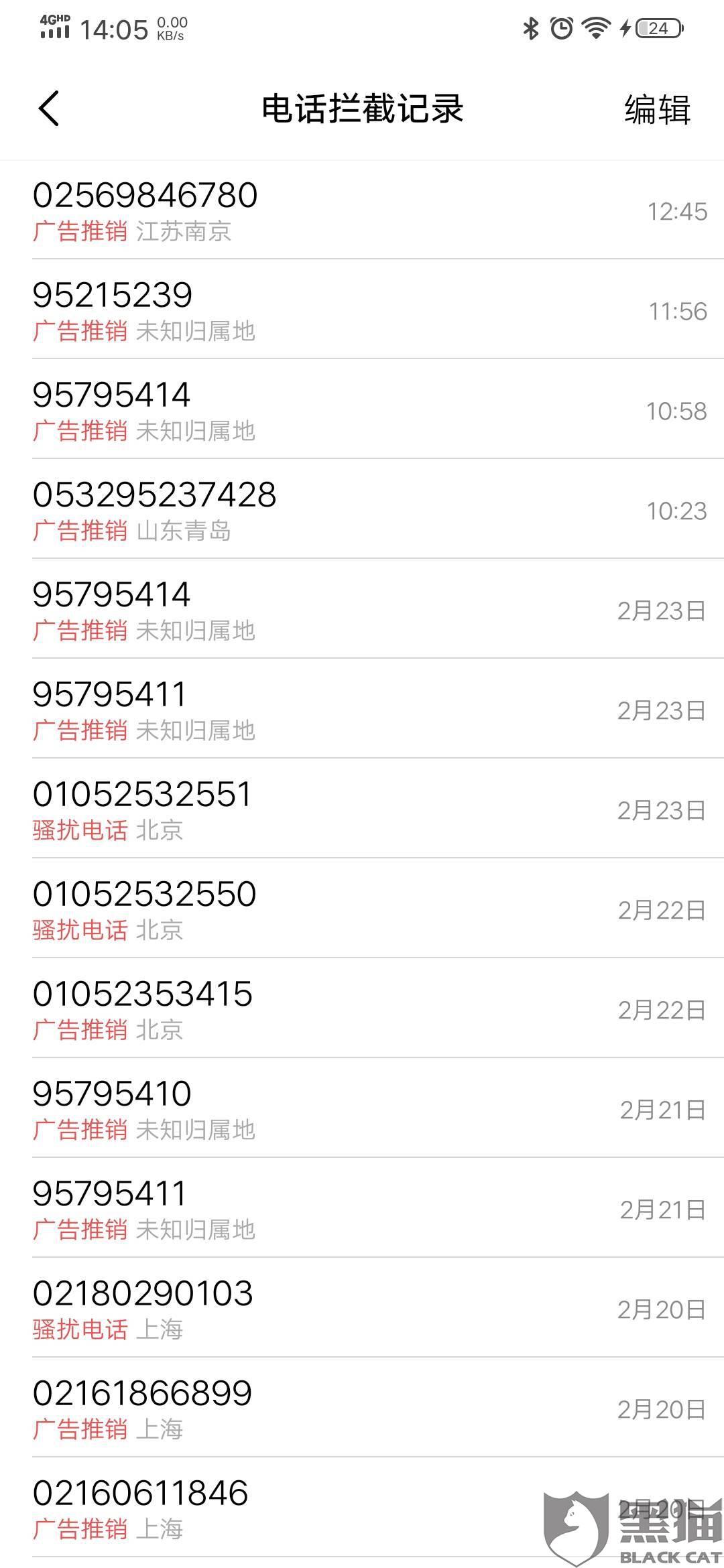This screenshot has height=1568, width=724.
Task: Go back from the call blocking records
Action: point(49,109)
